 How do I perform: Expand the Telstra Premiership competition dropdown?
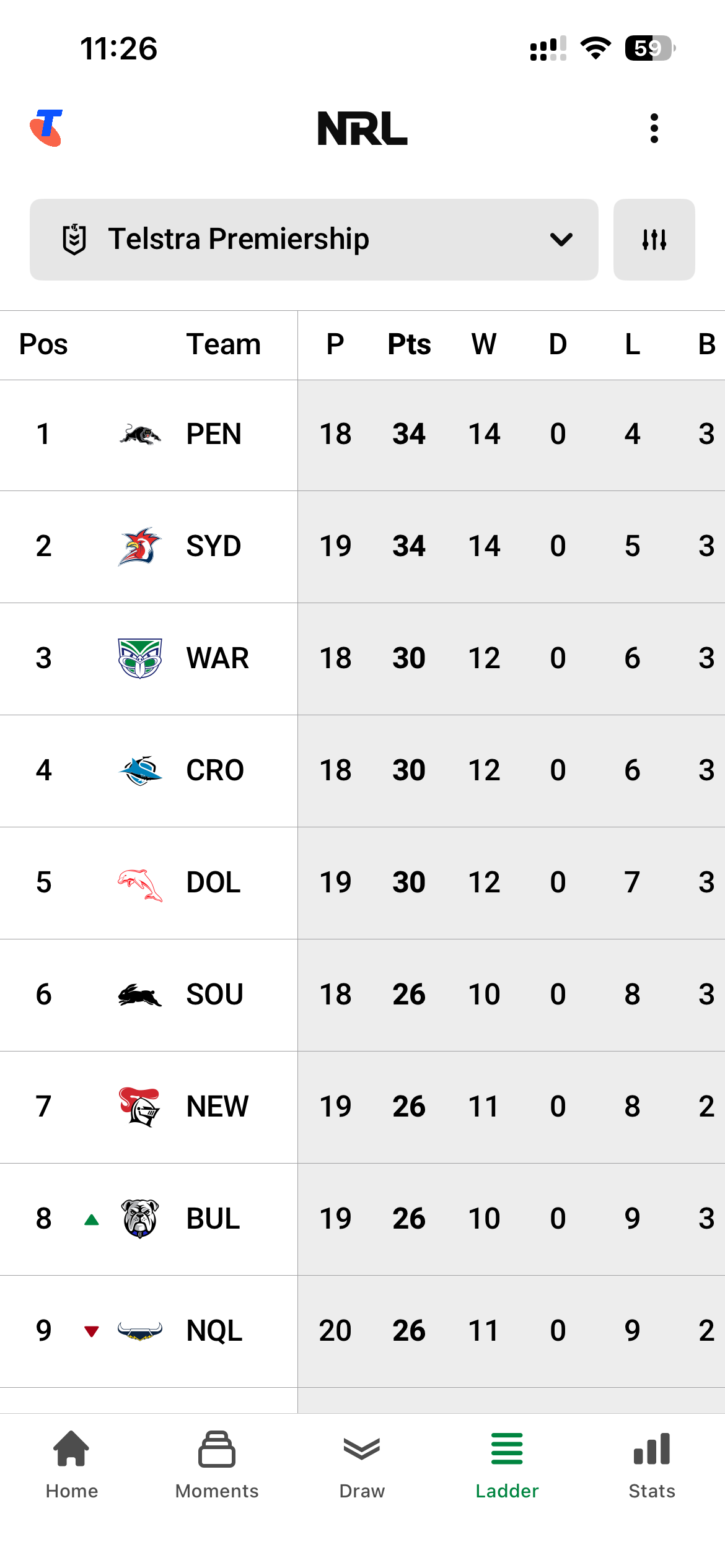point(314,240)
